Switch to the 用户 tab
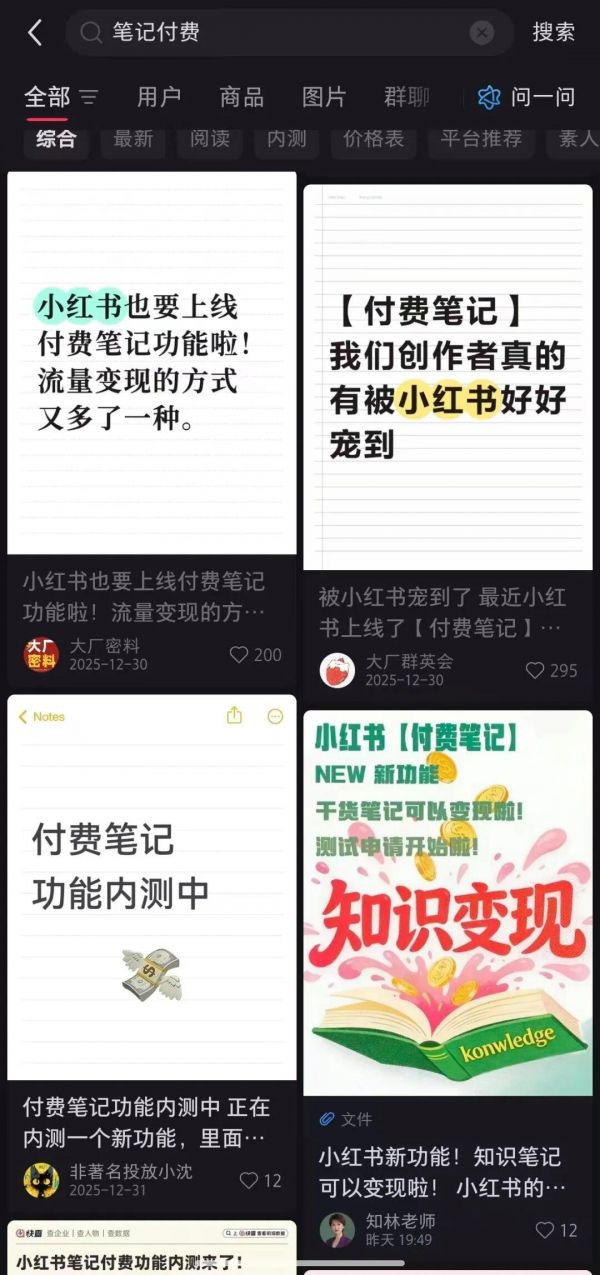 tap(159, 97)
